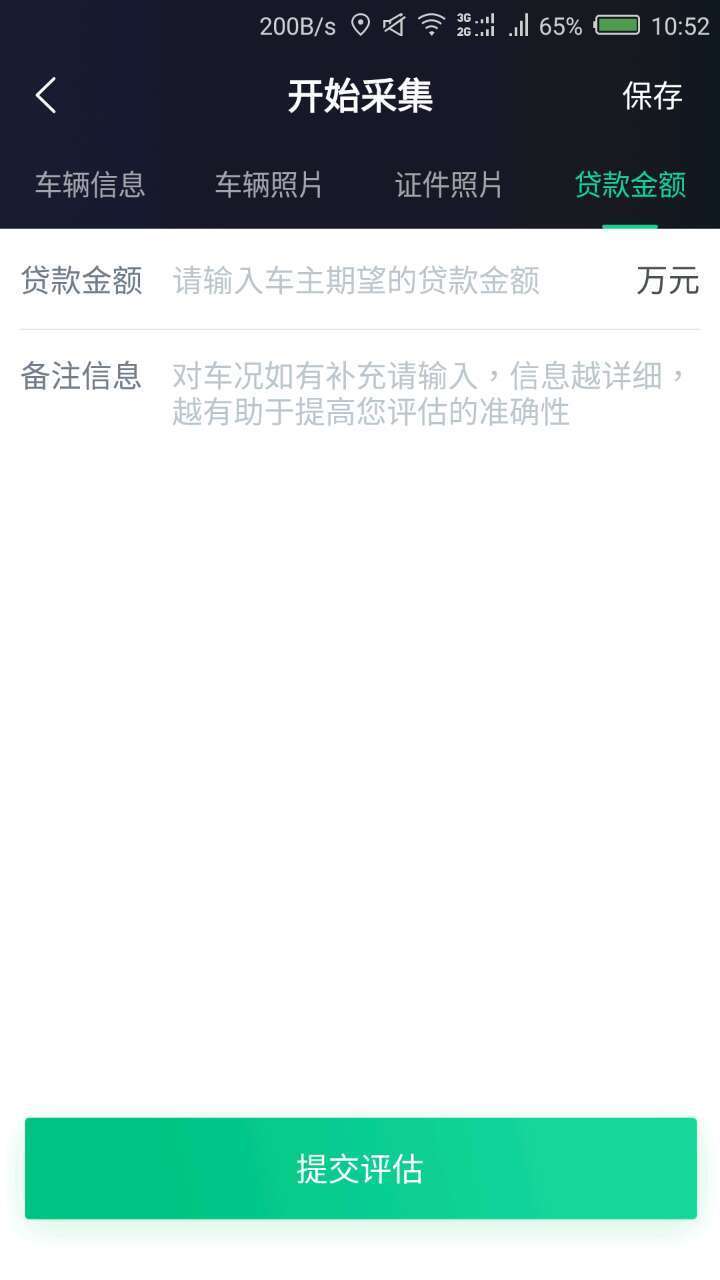Tap 保存 to save the collection

tap(652, 96)
